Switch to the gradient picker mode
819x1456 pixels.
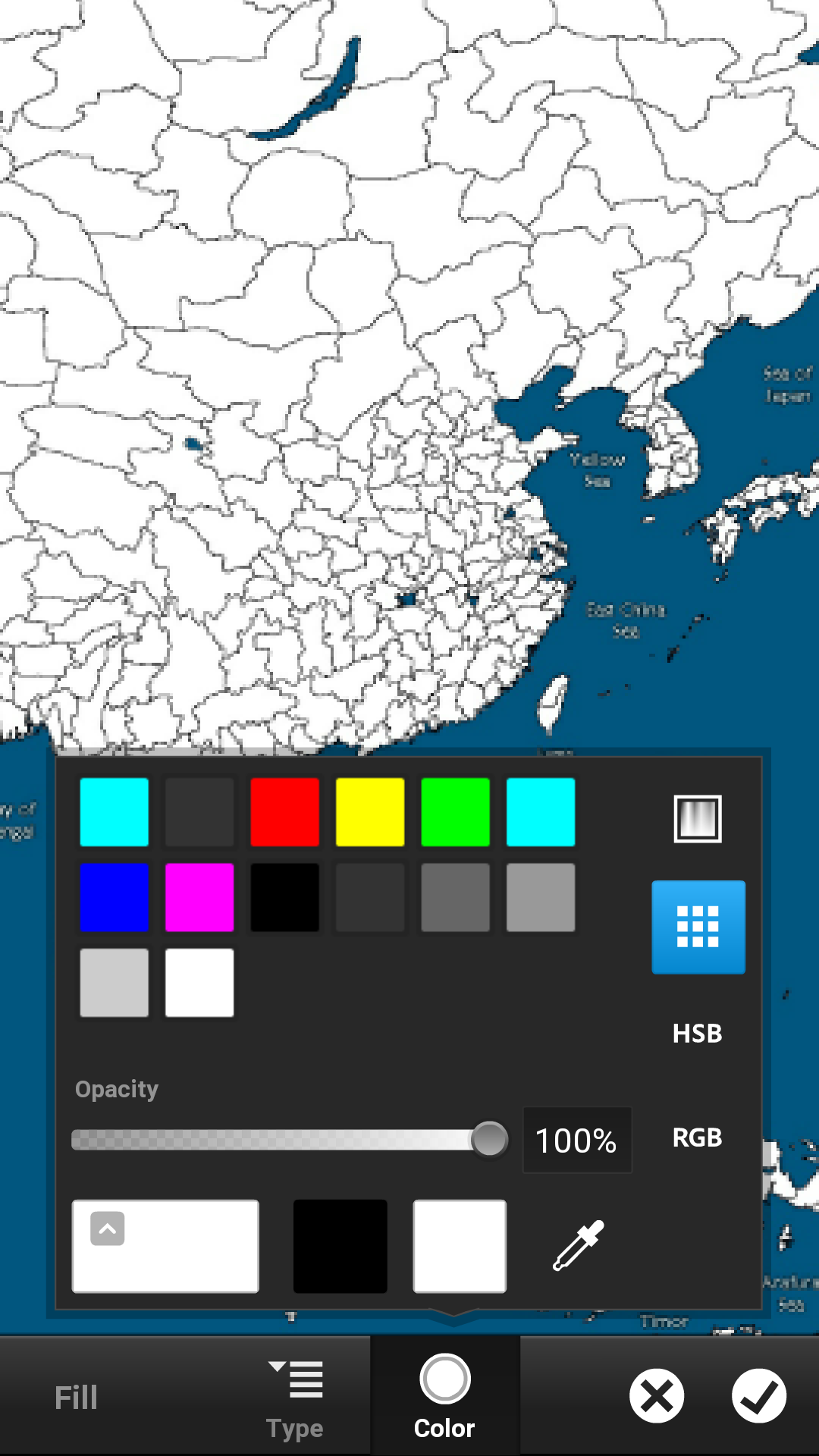[x=698, y=818]
